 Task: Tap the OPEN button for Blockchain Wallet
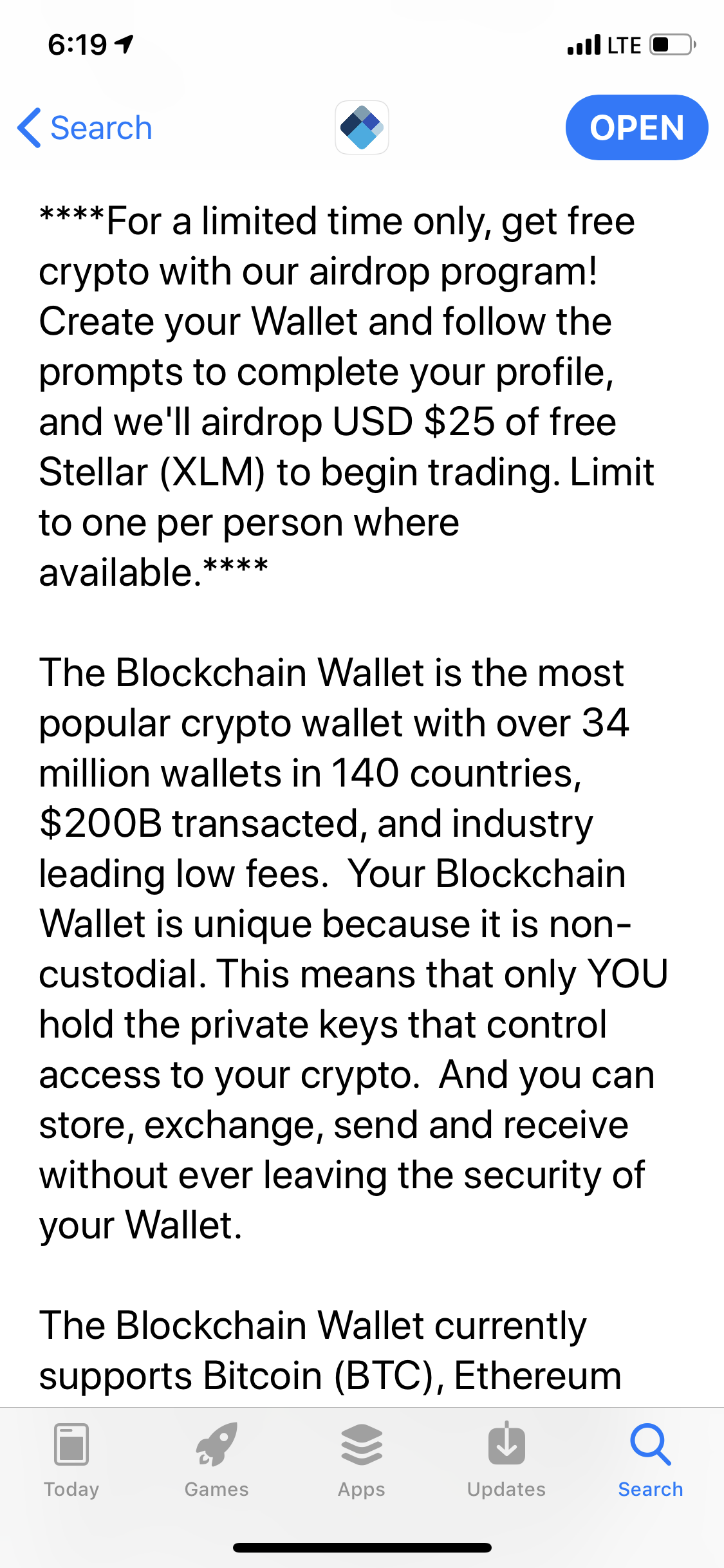click(636, 127)
